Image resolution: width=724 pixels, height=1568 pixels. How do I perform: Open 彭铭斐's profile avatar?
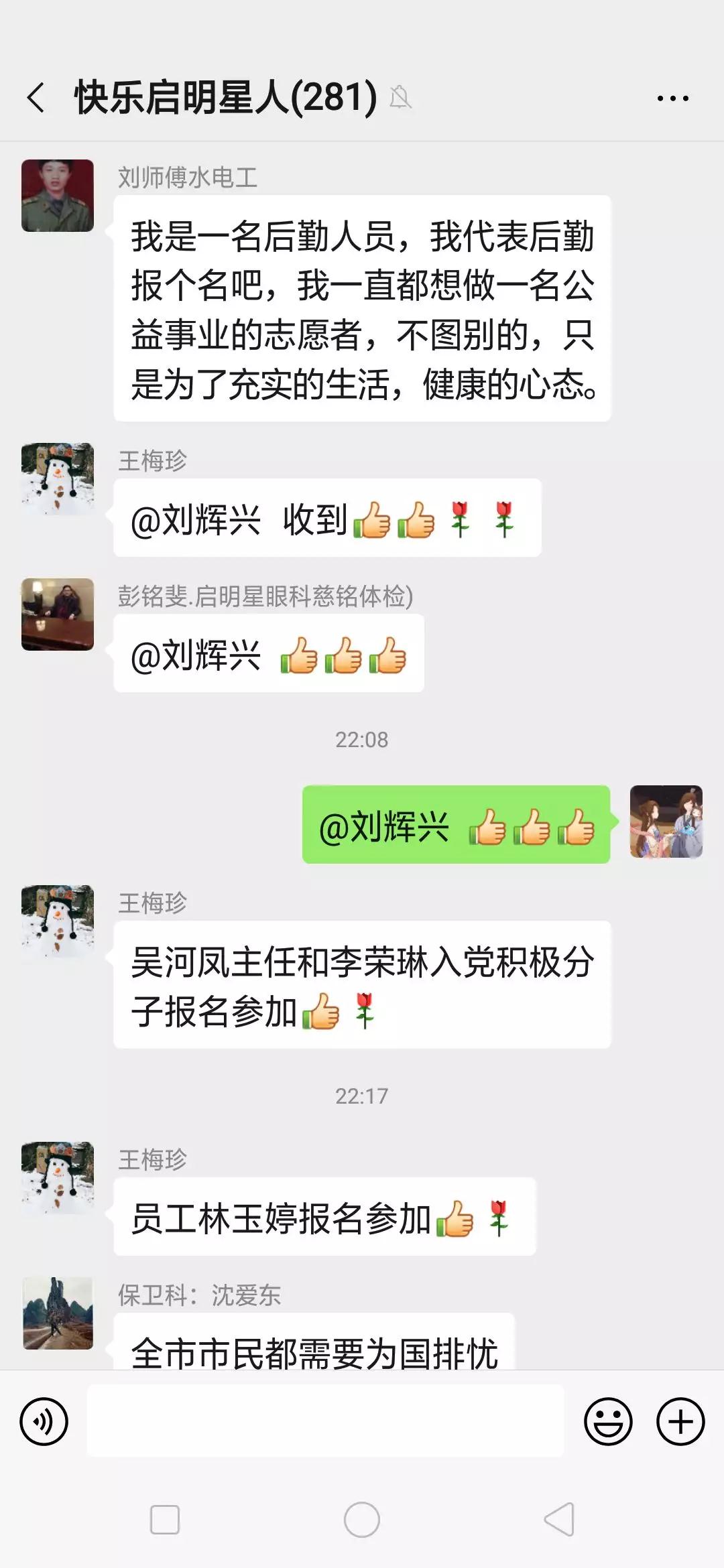(x=58, y=614)
